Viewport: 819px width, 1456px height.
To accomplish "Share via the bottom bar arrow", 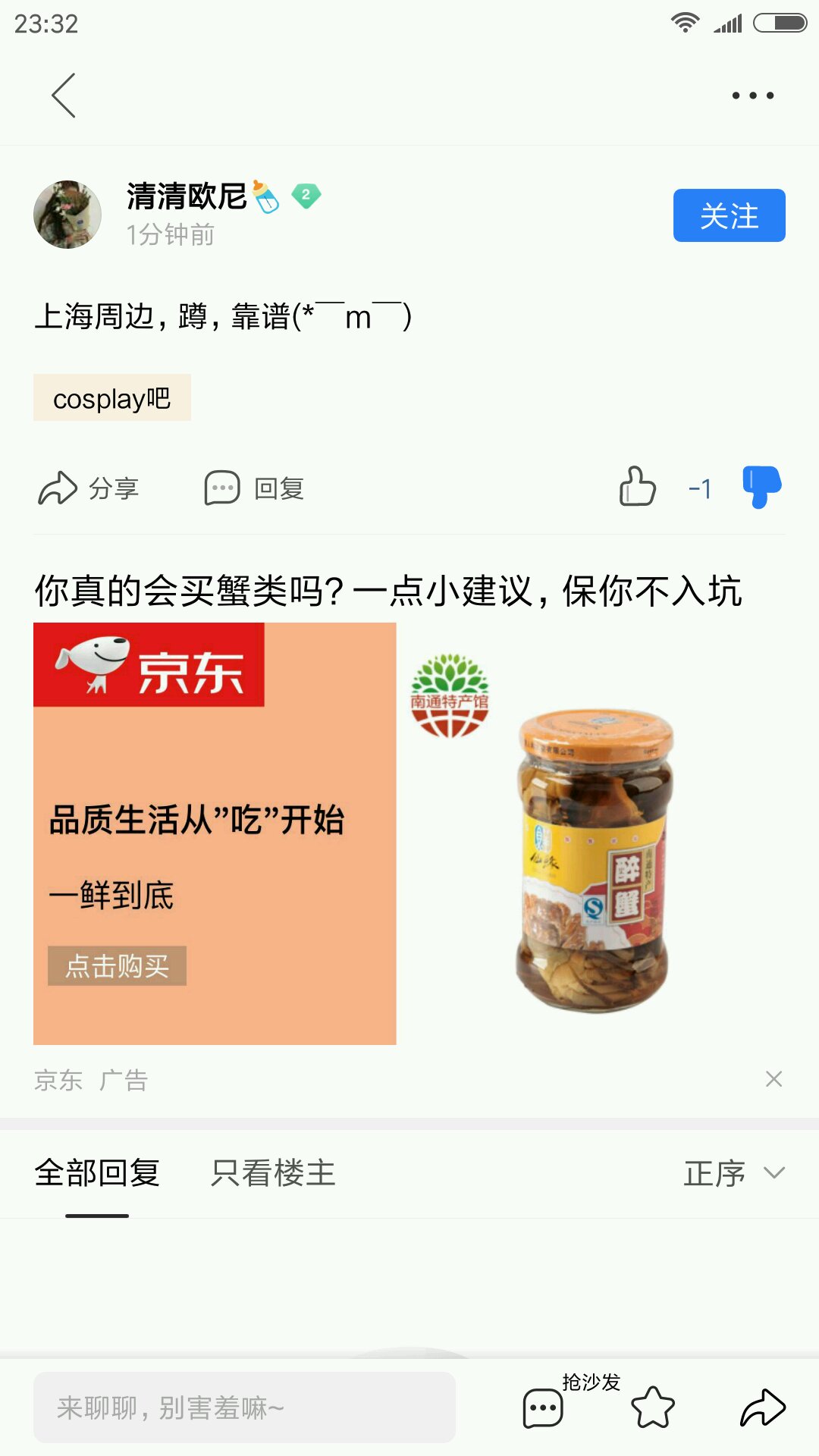I will point(763,1407).
